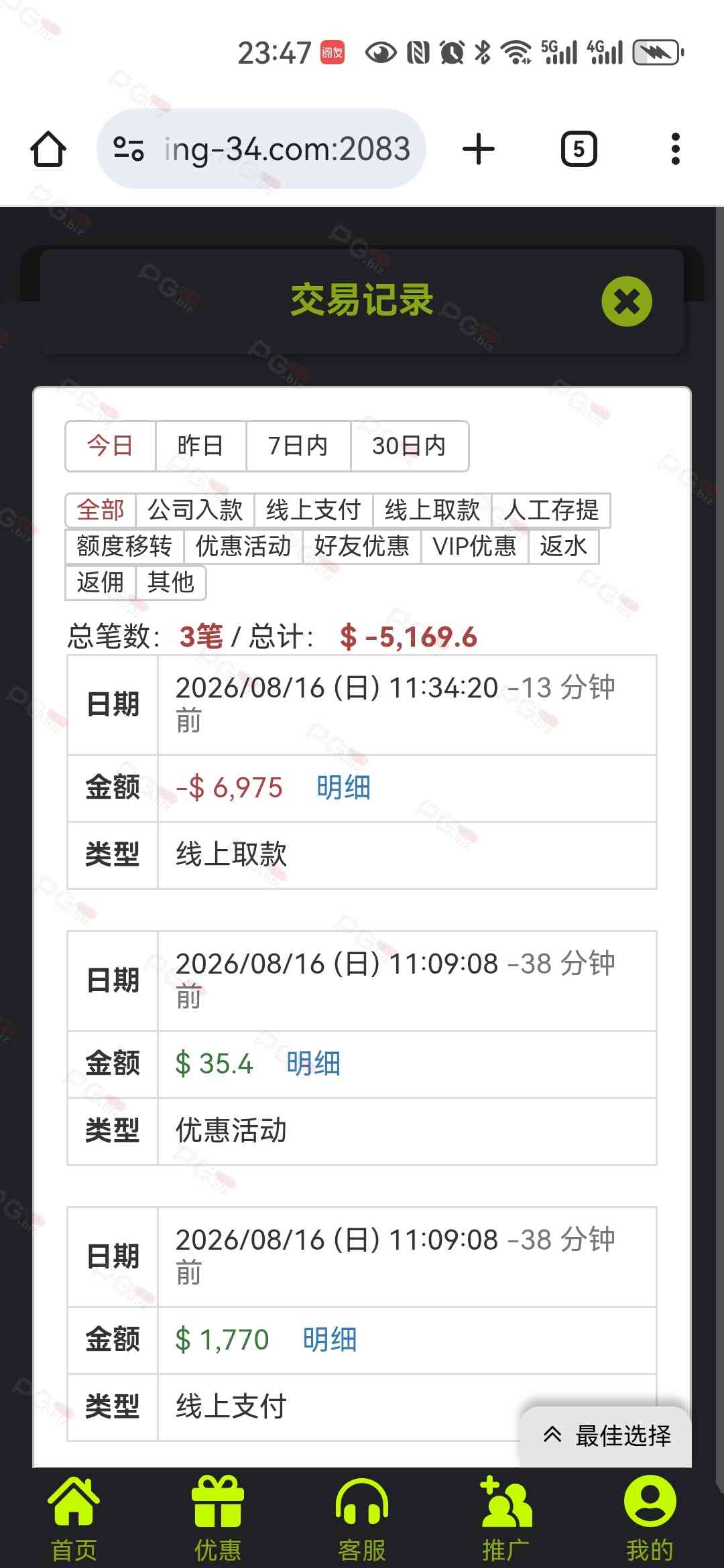724x1568 pixels.
Task: Select the 7日内 date range
Action: [x=298, y=446]
